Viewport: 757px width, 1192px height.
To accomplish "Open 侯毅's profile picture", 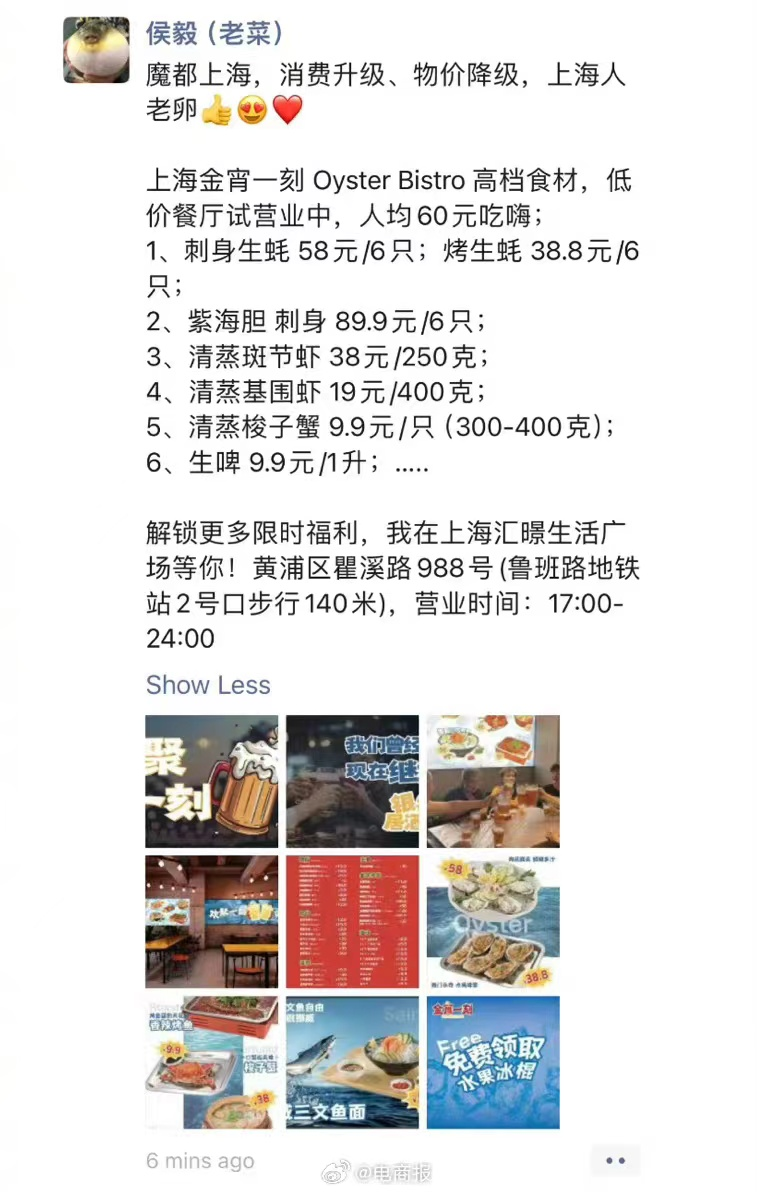I will tap(96, 50).
